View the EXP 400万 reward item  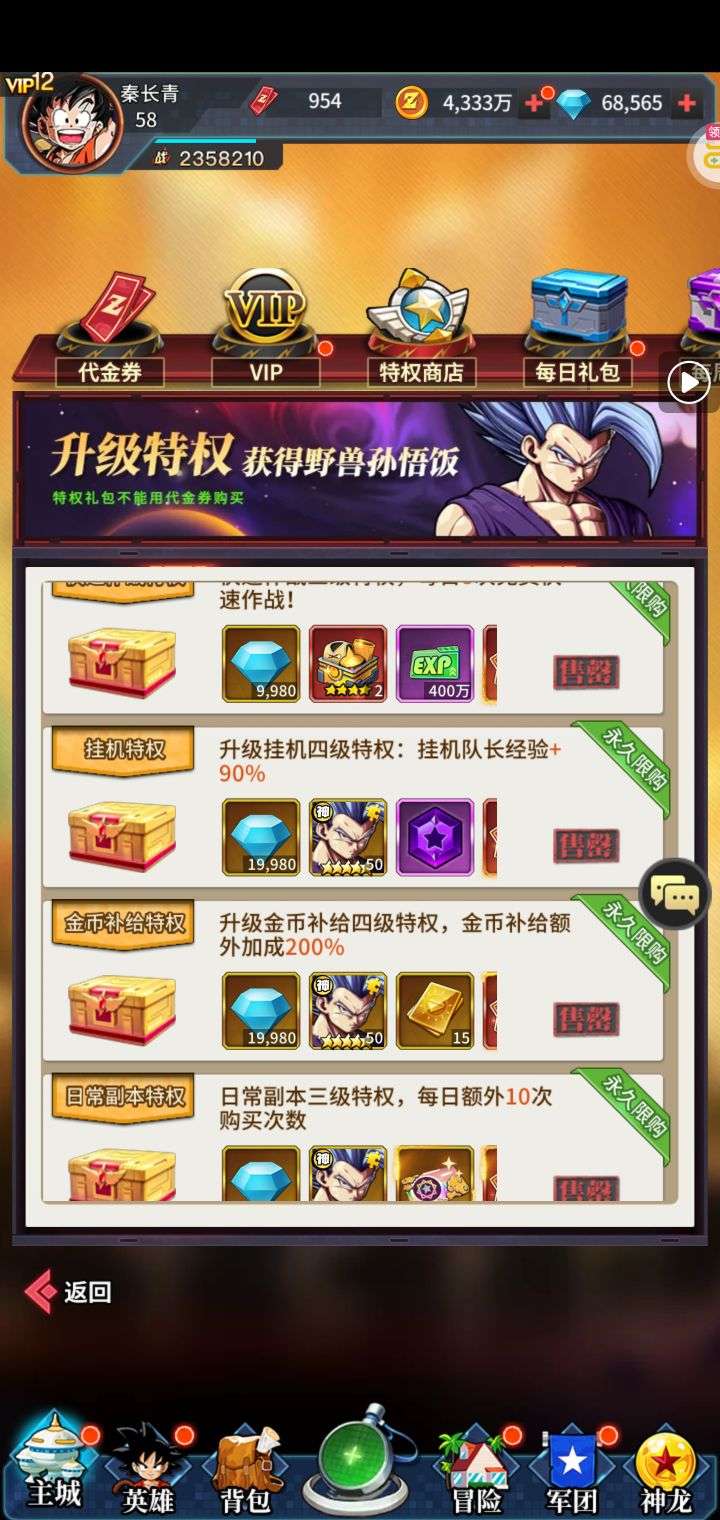[x=435, y=664]
